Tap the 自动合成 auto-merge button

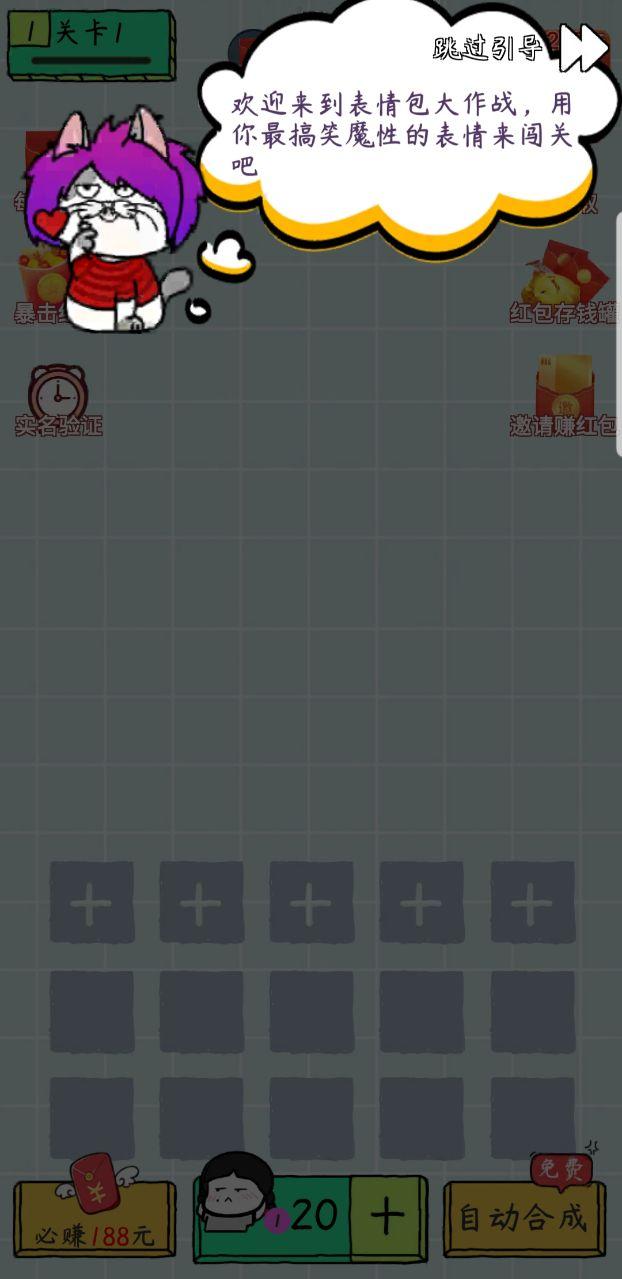coord(523,1217)
